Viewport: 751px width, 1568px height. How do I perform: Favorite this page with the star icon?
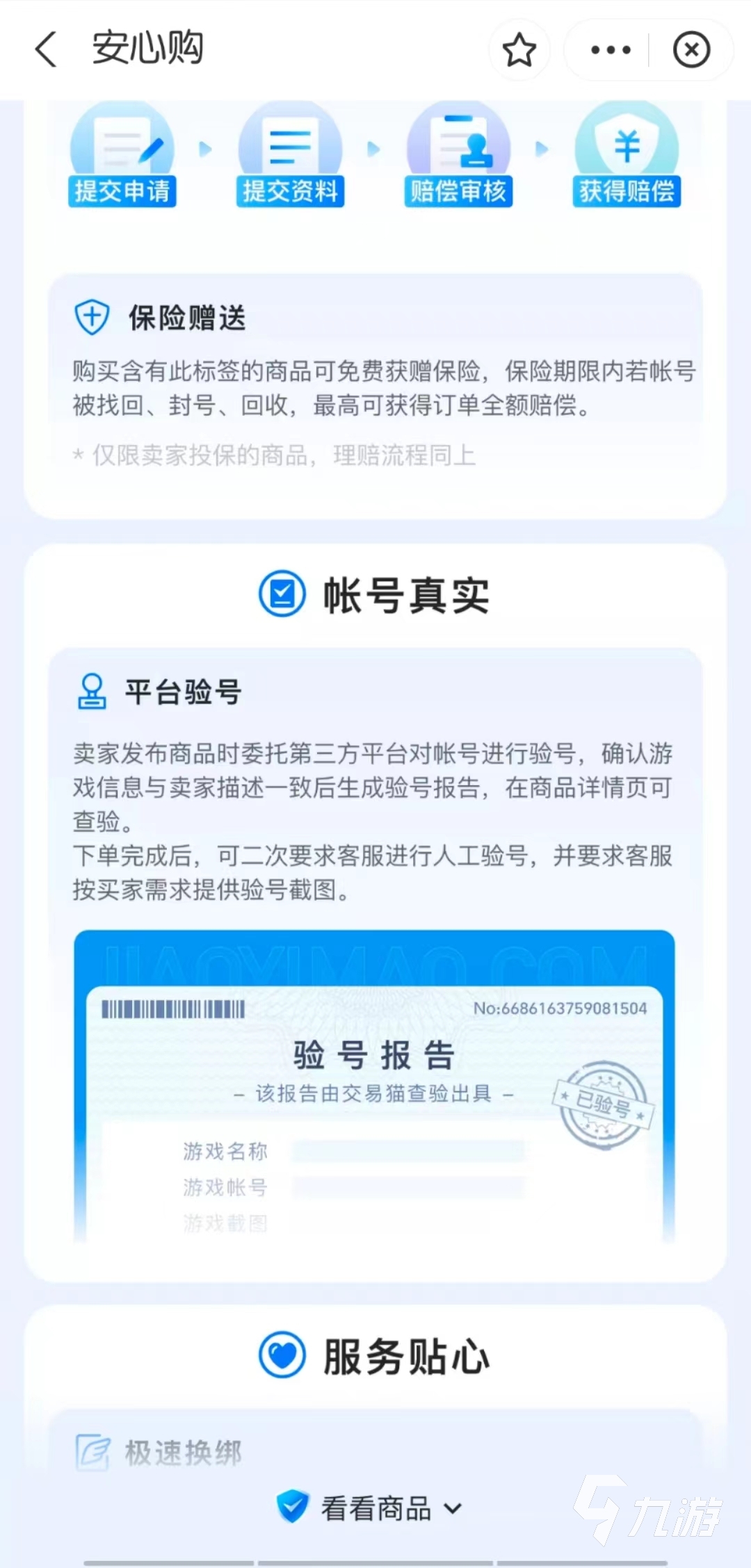(x=519, y=50)
